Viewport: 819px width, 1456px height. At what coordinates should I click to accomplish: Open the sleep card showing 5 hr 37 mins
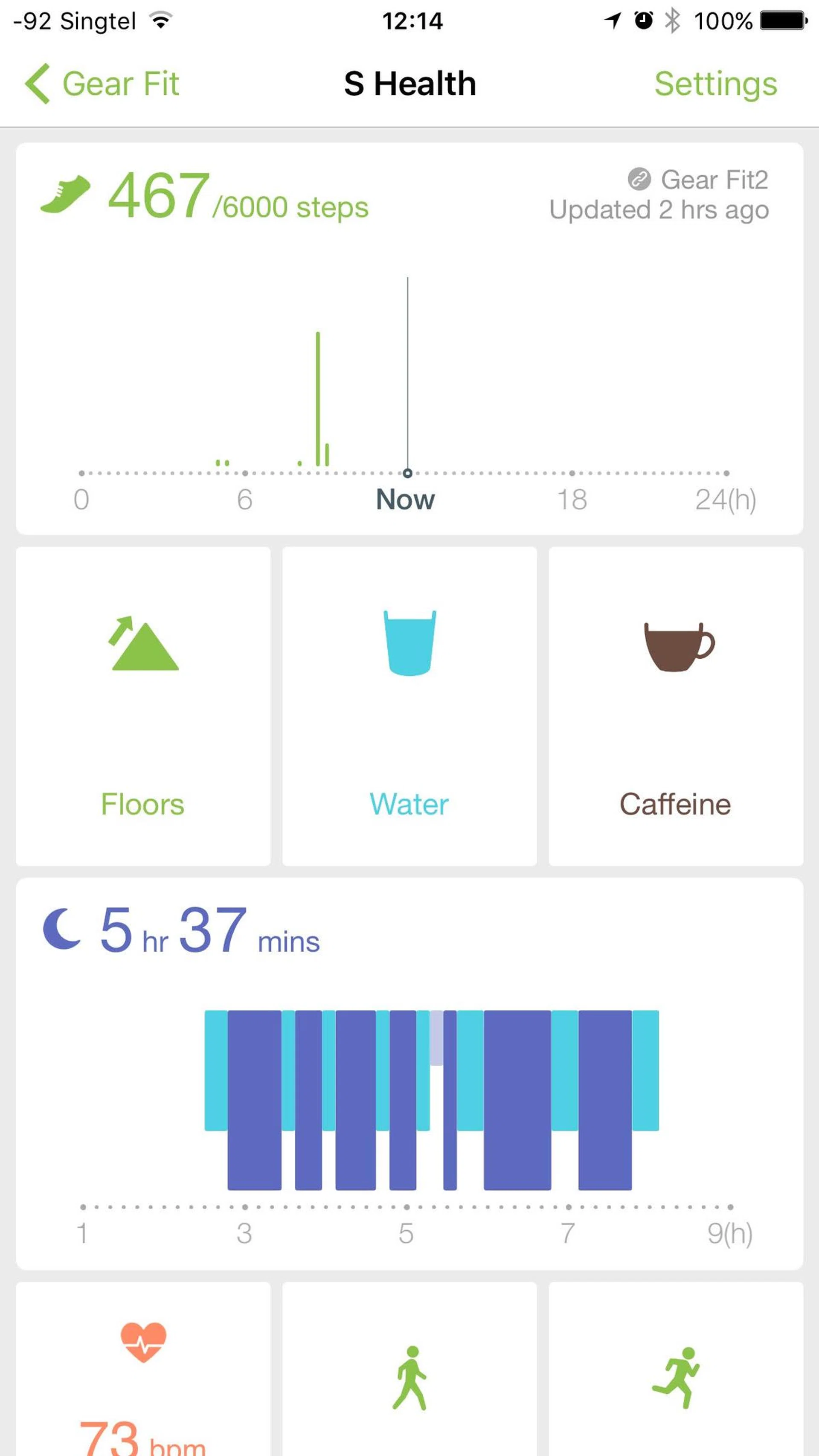click(409, 1074)
